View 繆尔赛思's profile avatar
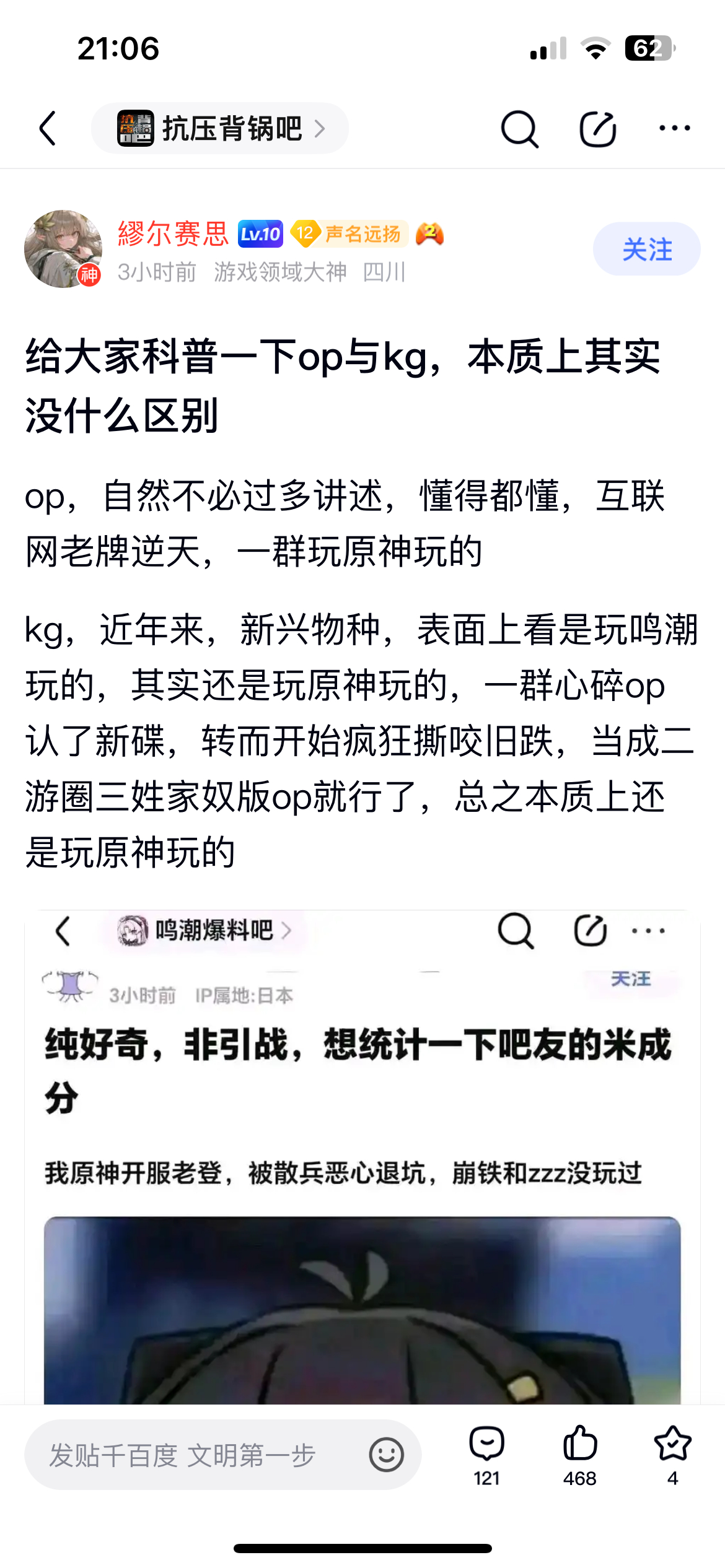This screenshot has height=1568, width=725. pos(63,249)
